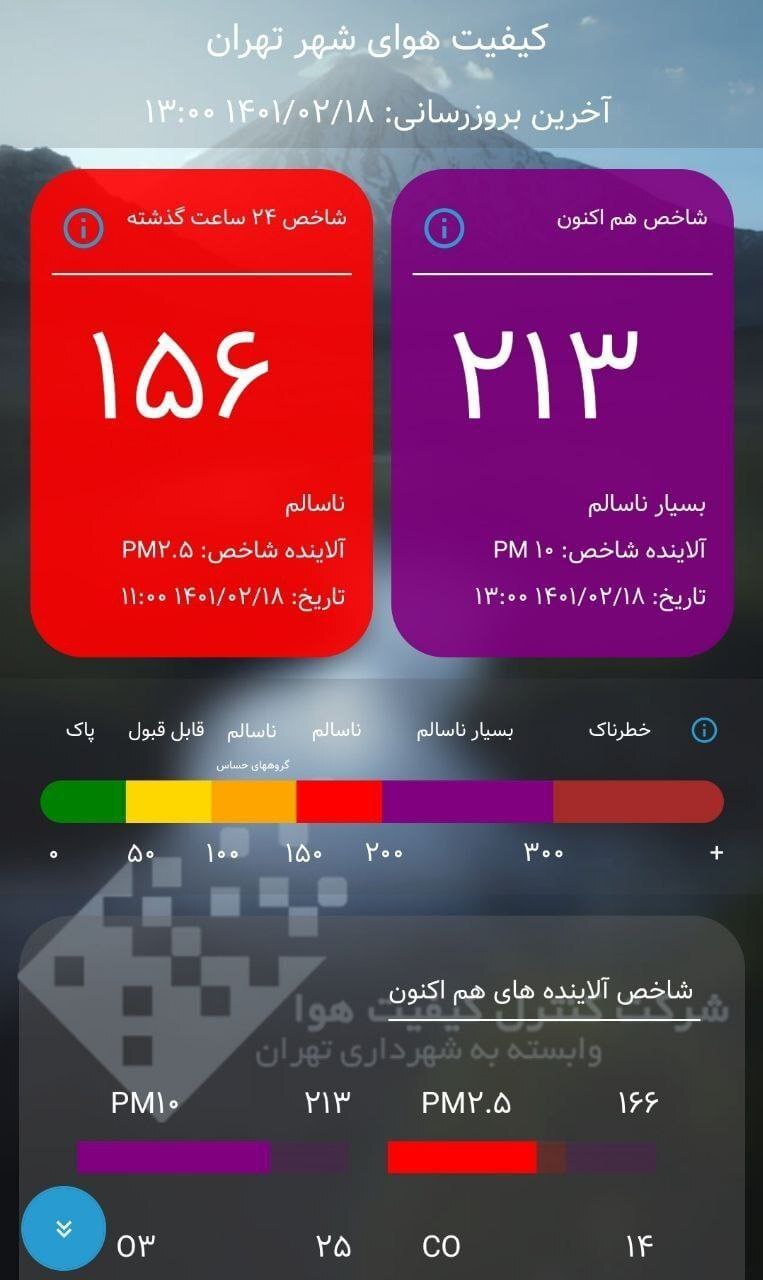Viewport: 763px width, 1280px height.
Task: Click the 'بسیار ناسالم' category label
Action: point(465,729)
